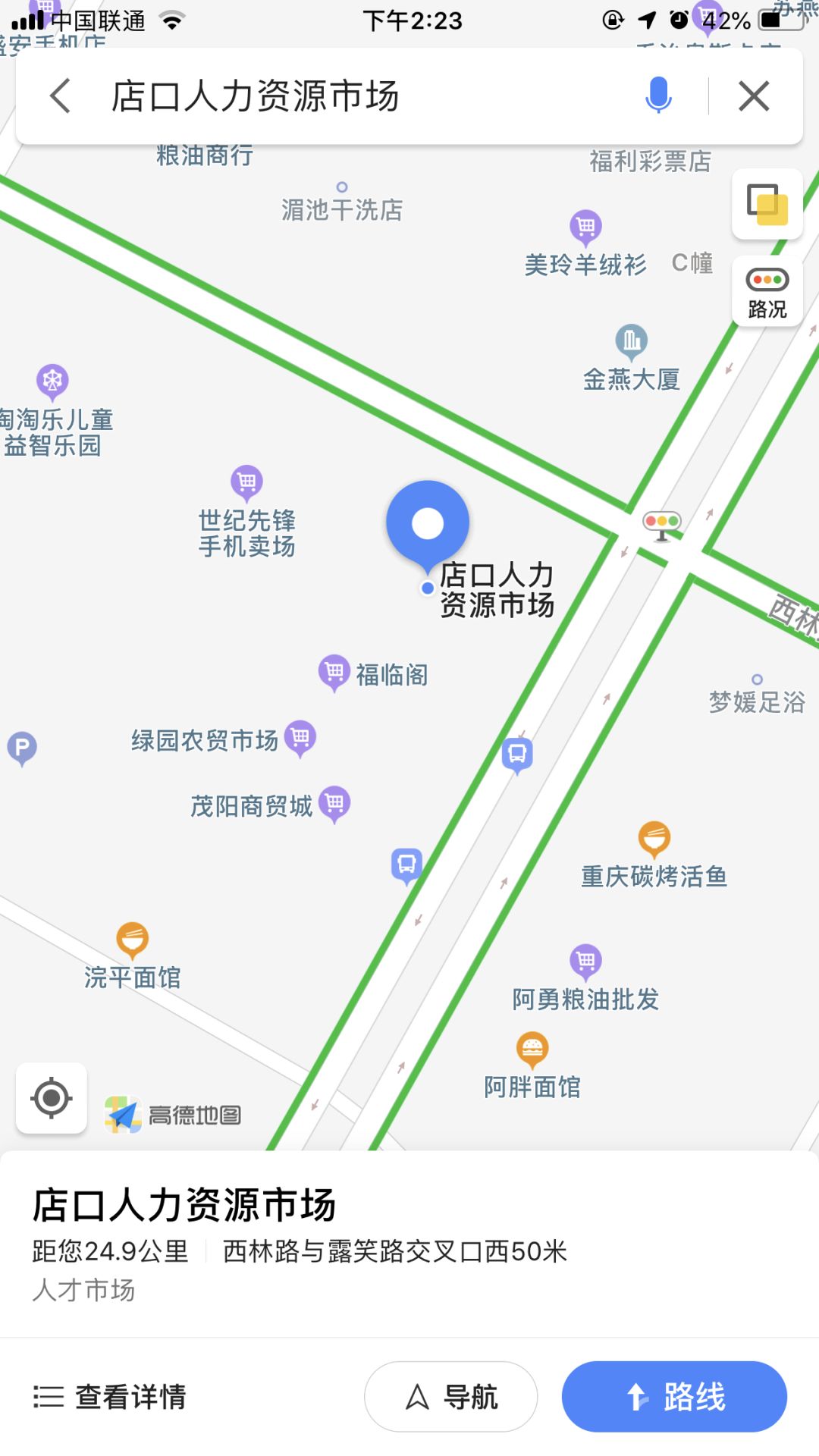Select the 金燕大厦 building marker
Image resolution: width=819 pixels, height=1456 pixels.
(x=631, y=342)
